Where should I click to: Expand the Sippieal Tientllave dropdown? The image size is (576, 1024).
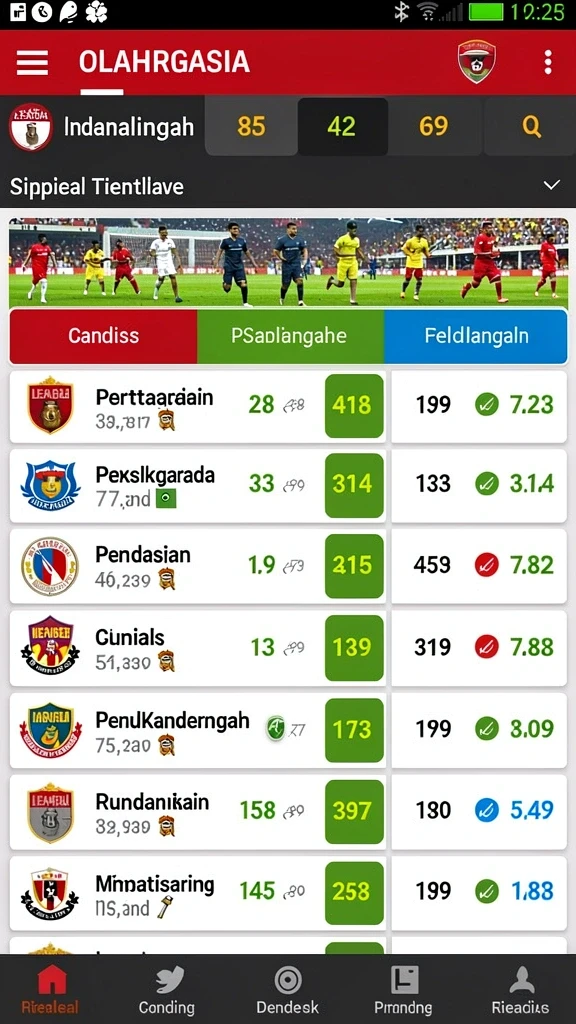[x=552, y=186]
